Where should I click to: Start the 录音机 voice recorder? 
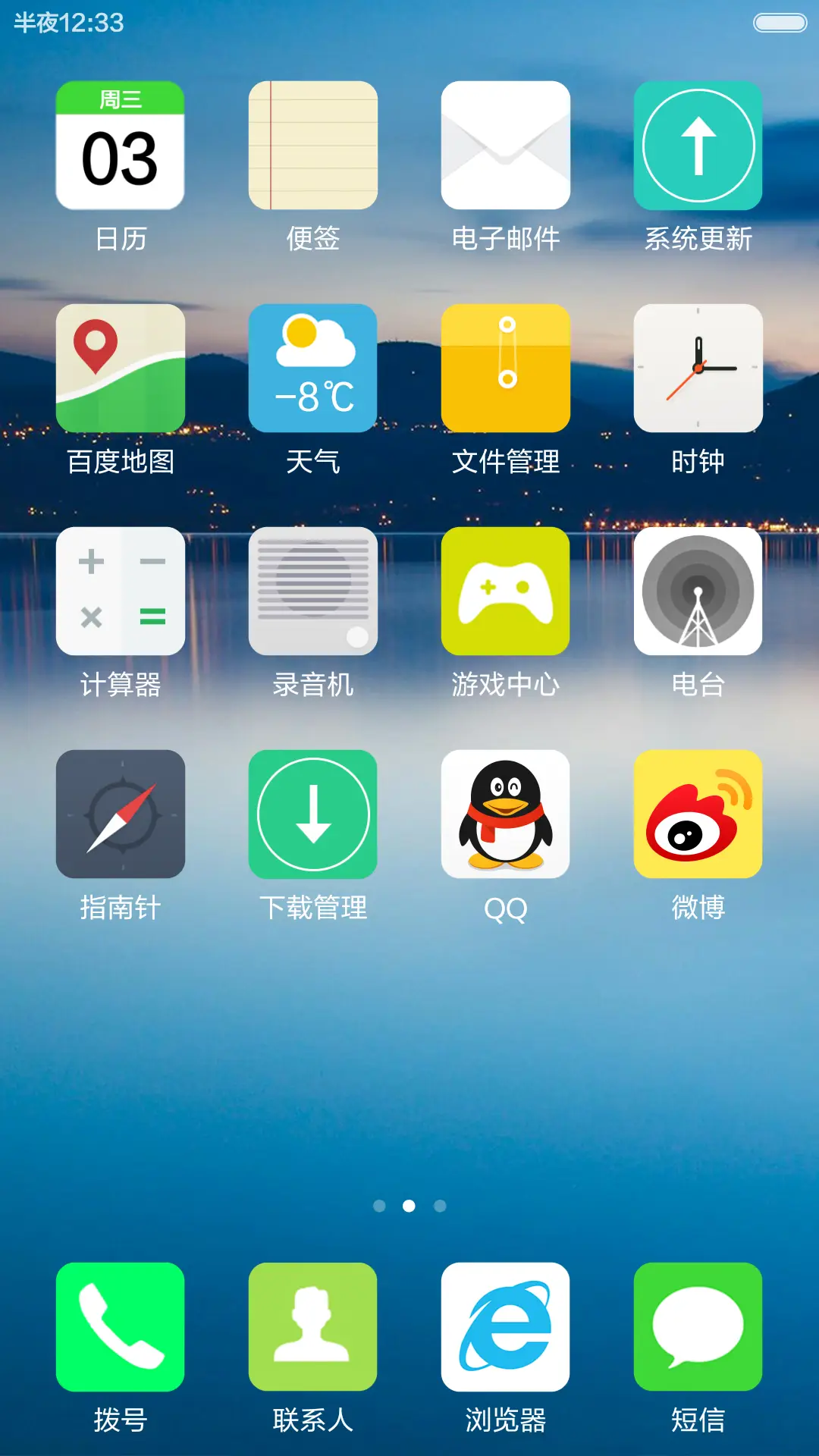point(312,591)
